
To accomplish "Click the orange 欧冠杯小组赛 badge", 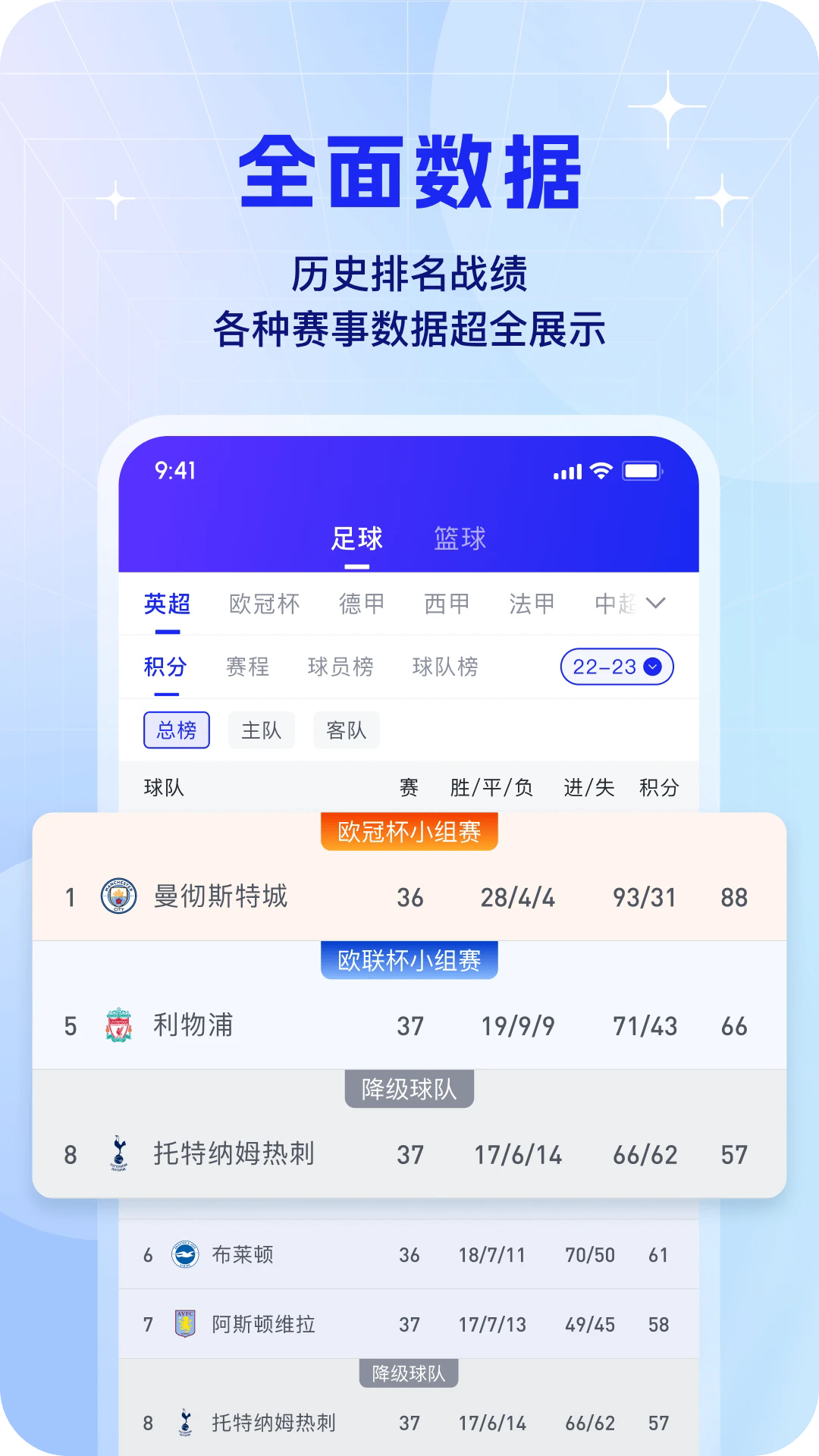I will tap(409, 833).
